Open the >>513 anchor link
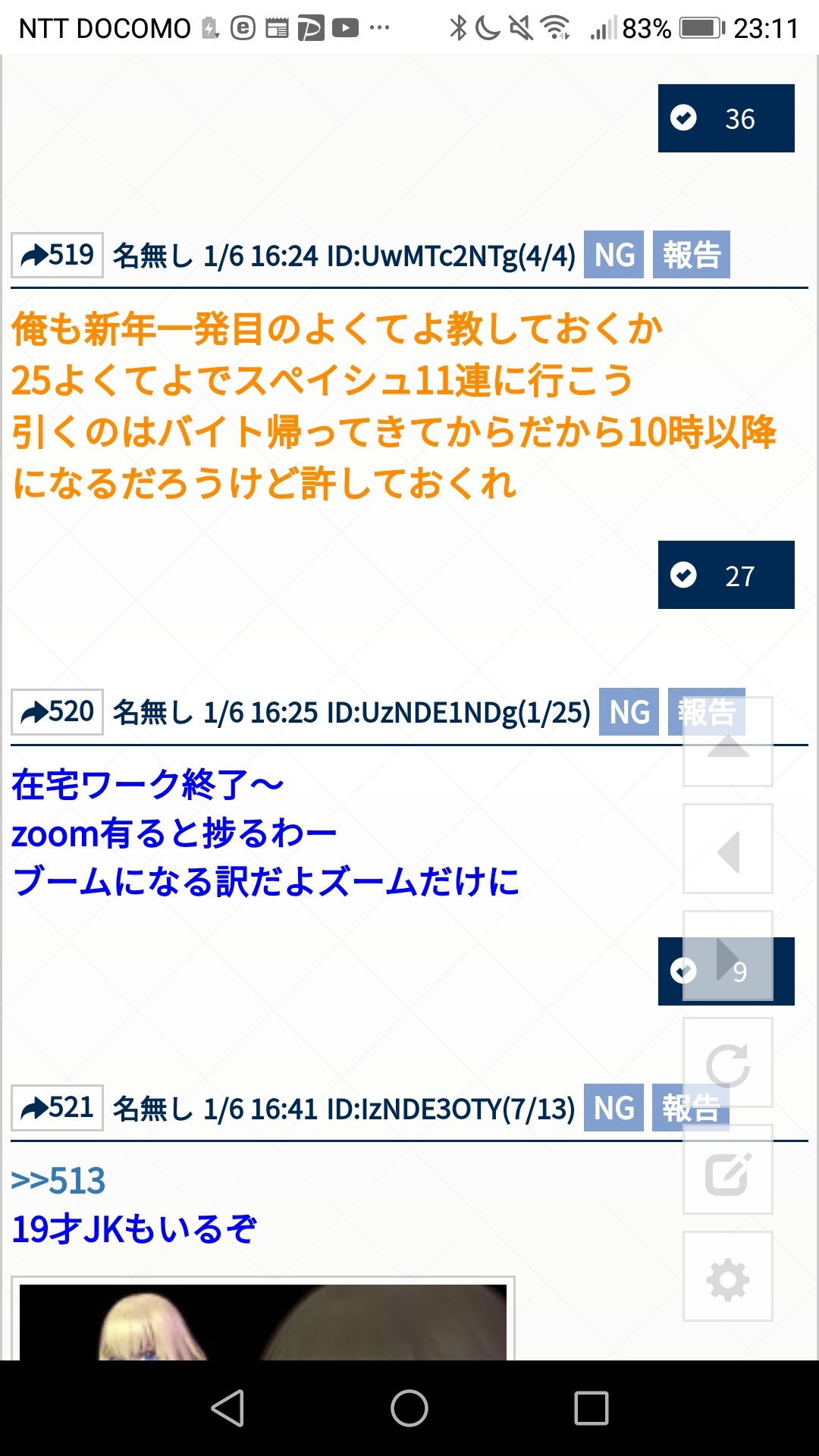The image size is (819, 1456). point(58,1181)
